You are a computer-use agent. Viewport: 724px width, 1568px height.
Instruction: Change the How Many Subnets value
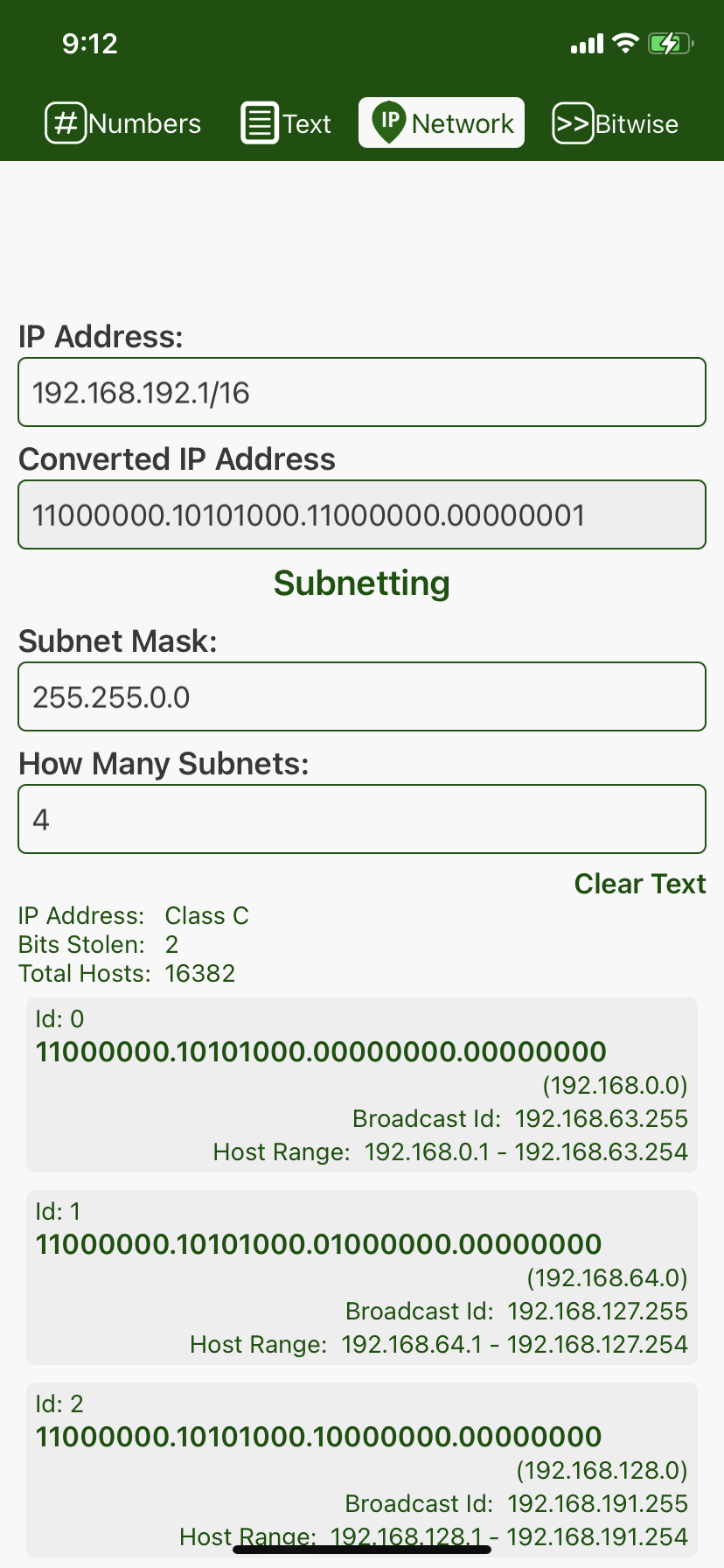[x=362, y=820]
